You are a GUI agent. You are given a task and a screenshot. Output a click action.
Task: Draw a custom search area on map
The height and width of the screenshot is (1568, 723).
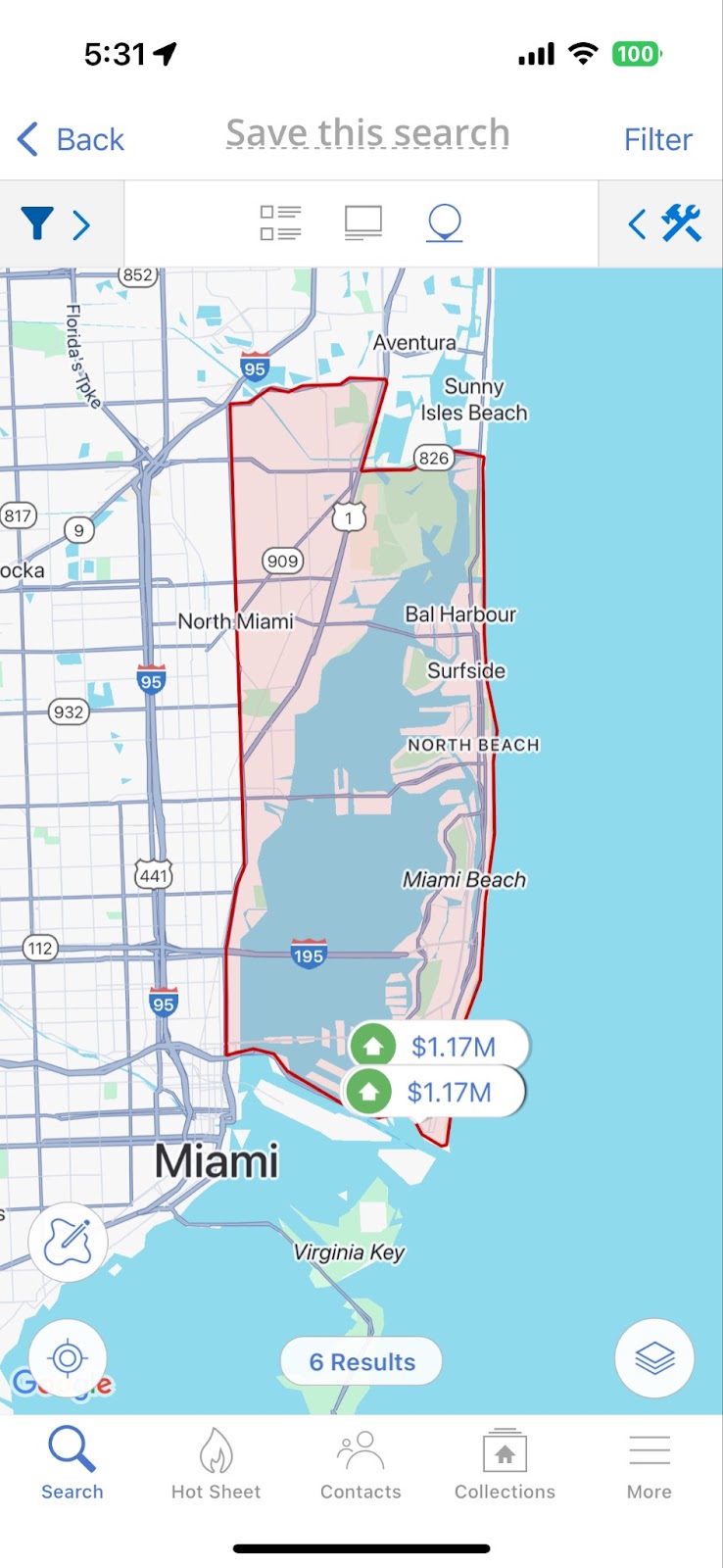(68, 1243)
